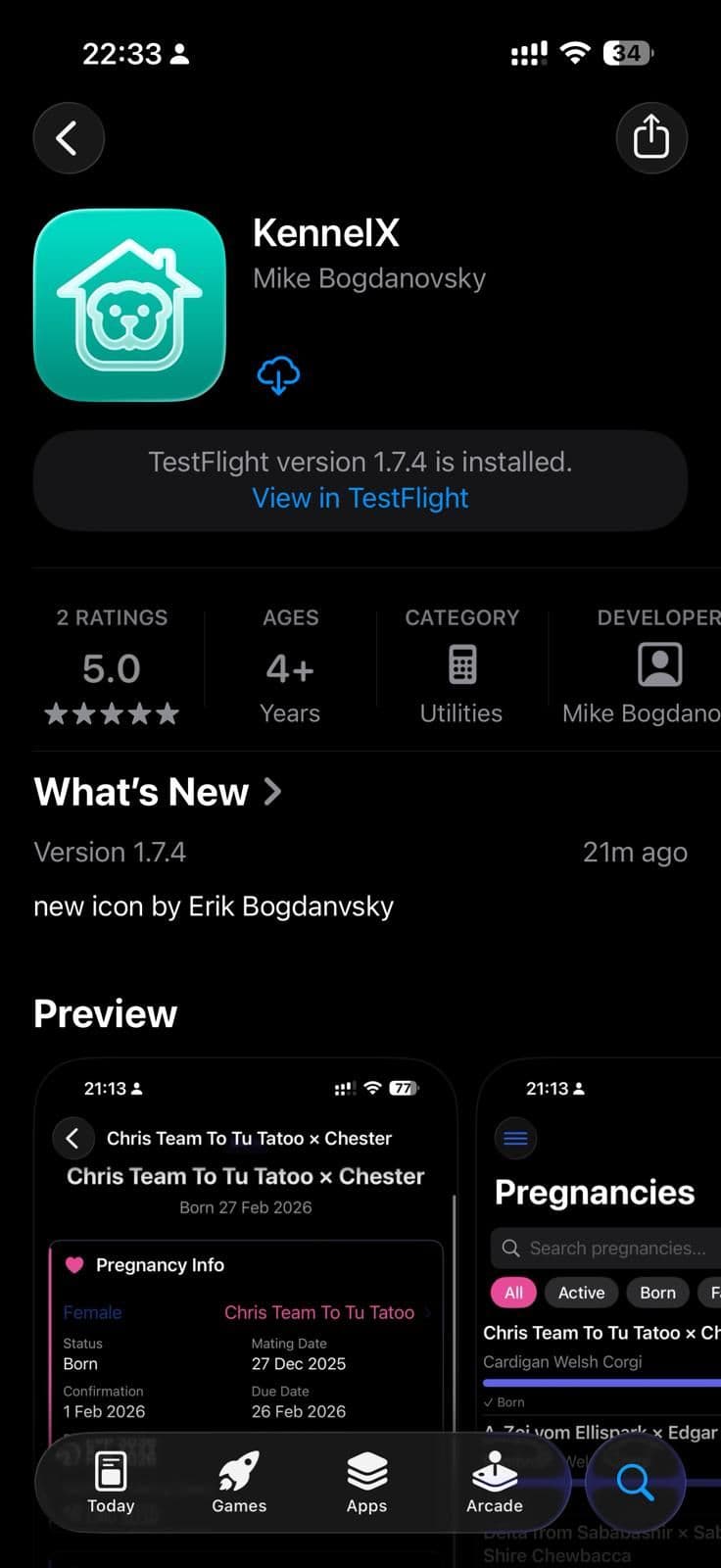
Task: Select the All filter chip
Action: (x=512, y=1292)
